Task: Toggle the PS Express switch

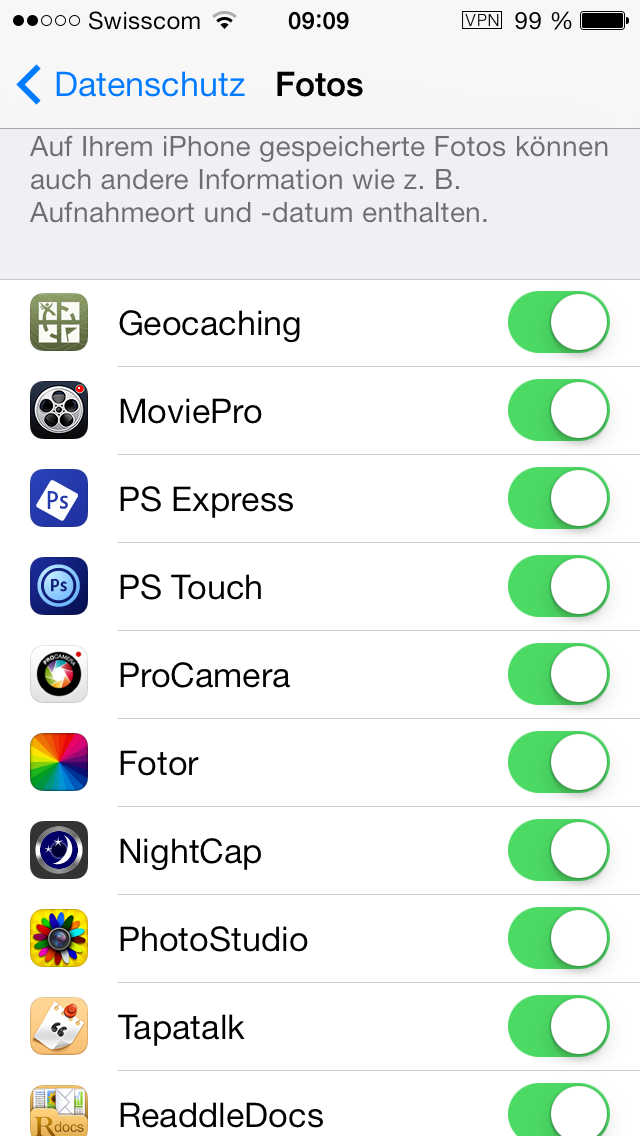Action: pos(559,498)
